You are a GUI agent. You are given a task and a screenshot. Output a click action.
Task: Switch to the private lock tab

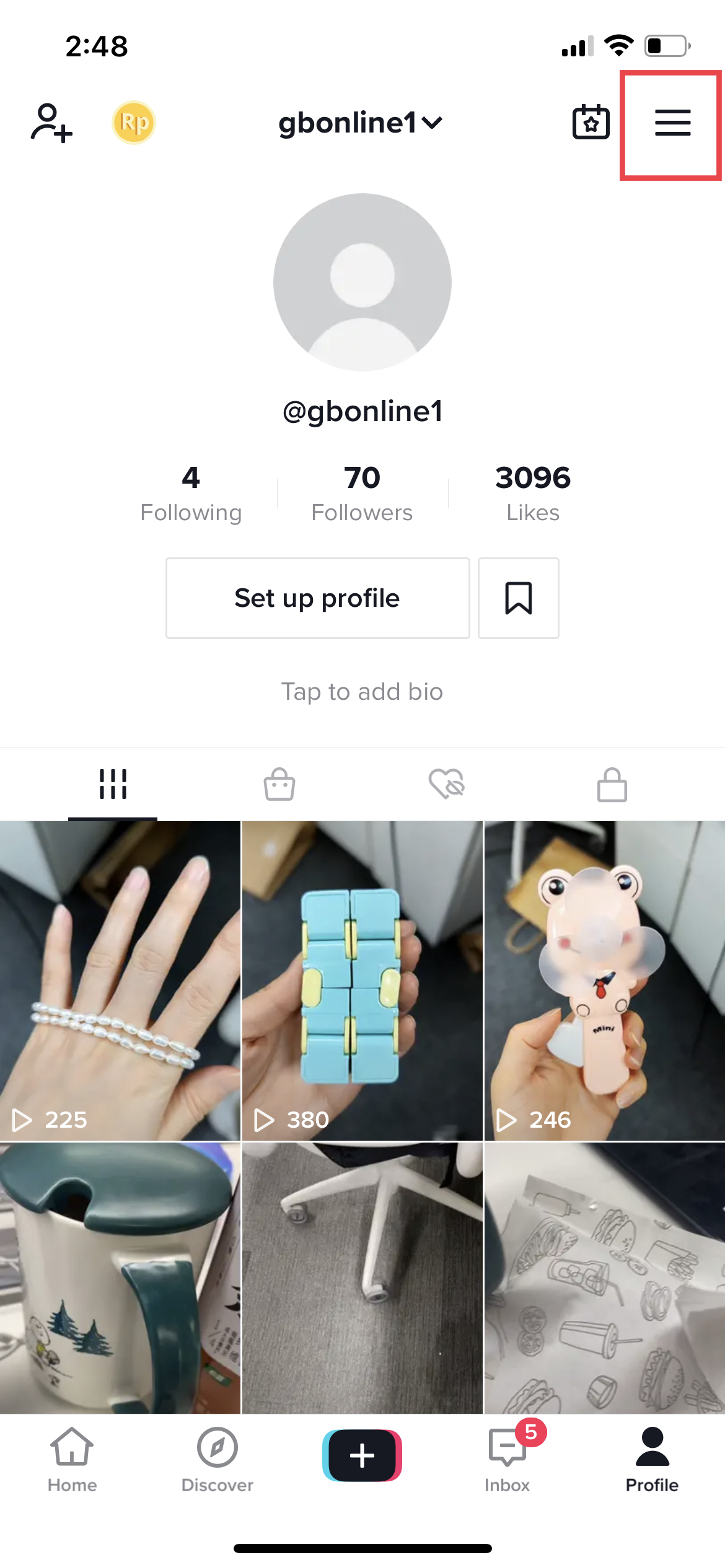[612, 785]
